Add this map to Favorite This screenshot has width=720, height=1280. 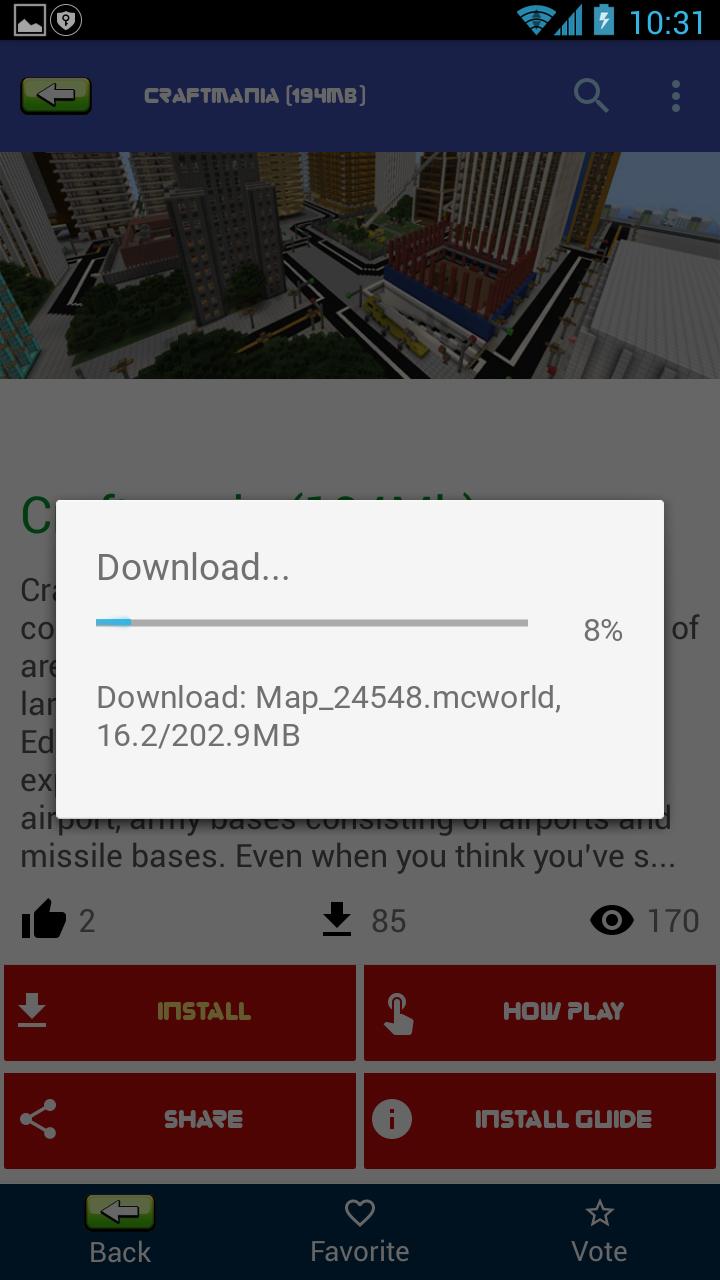pos(360,1230)
